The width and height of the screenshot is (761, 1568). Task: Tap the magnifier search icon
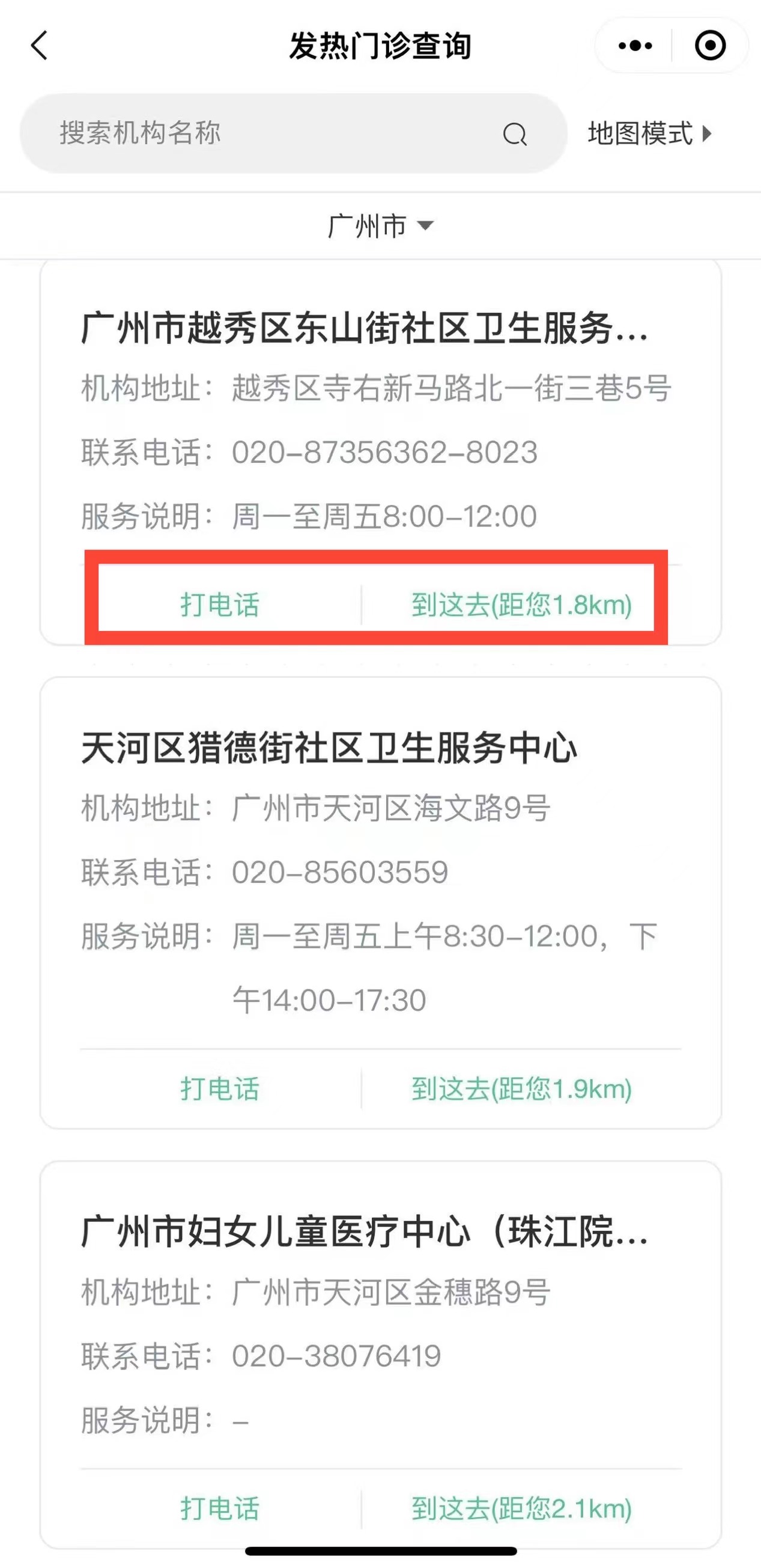515,135
